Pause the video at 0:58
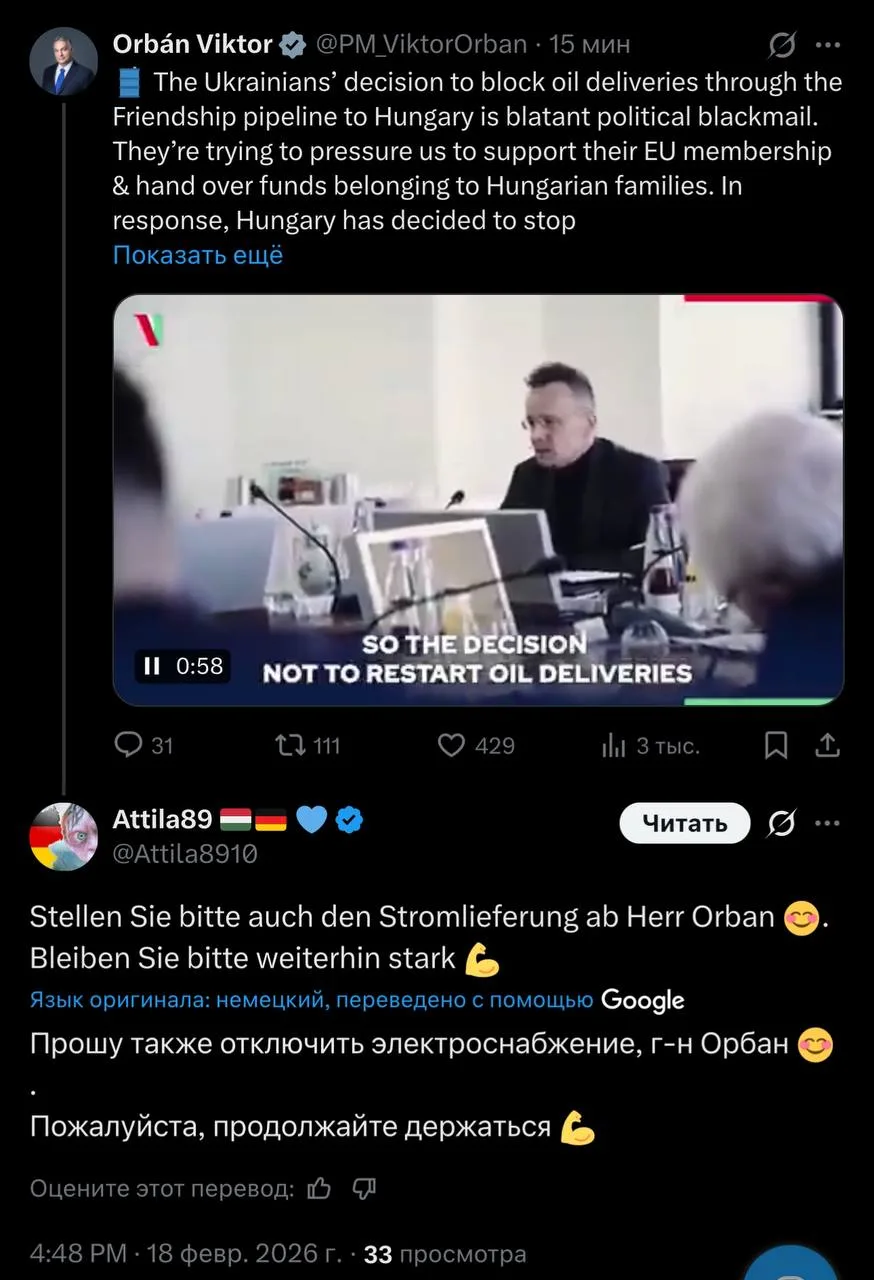Viewport: 874px width, 1280px height. pos(152,665)
